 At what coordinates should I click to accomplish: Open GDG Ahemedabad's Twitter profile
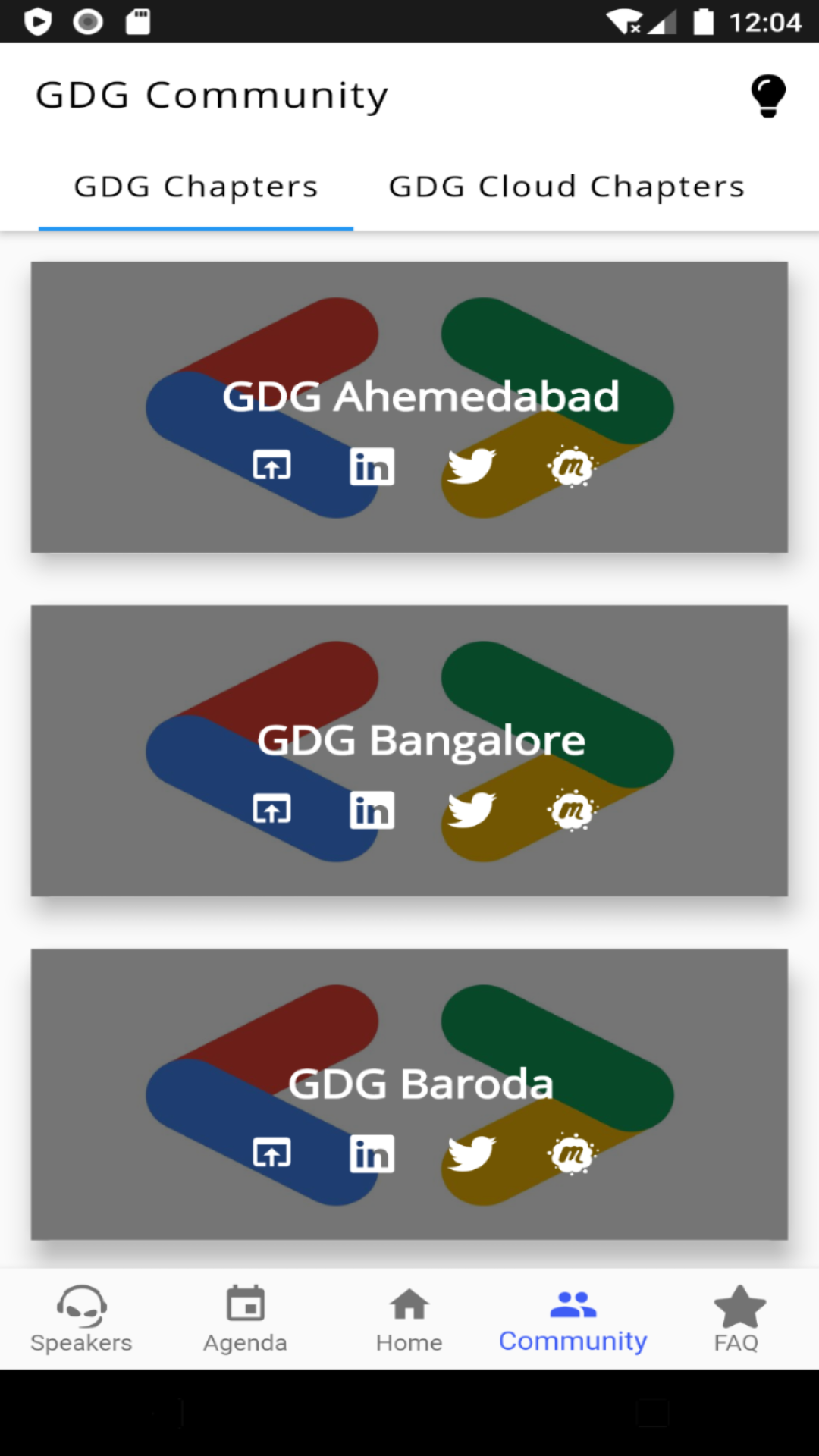[x=472, y=466]
